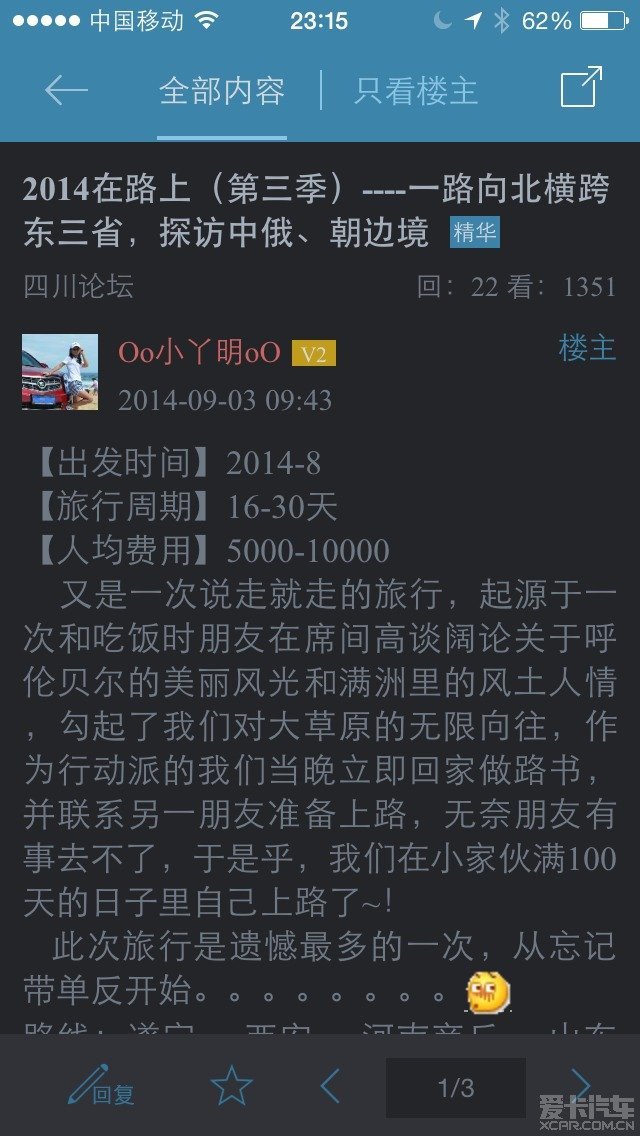View the profile of Oo小丫明oO
The width and height of the screenshot is (640, 1136).
point(199,353)
